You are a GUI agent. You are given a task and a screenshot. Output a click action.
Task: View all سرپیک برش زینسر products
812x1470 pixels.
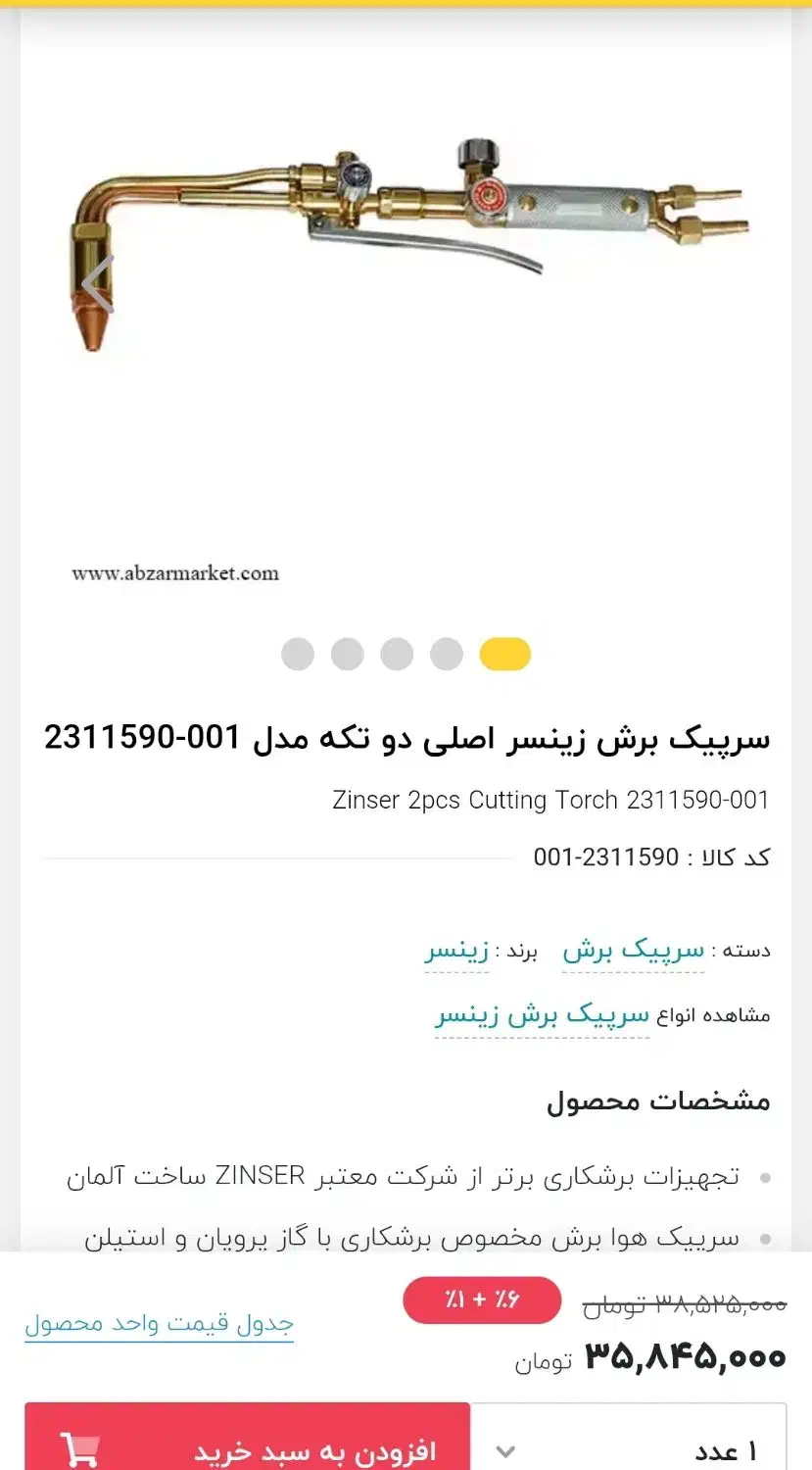tap(543, 1014)
